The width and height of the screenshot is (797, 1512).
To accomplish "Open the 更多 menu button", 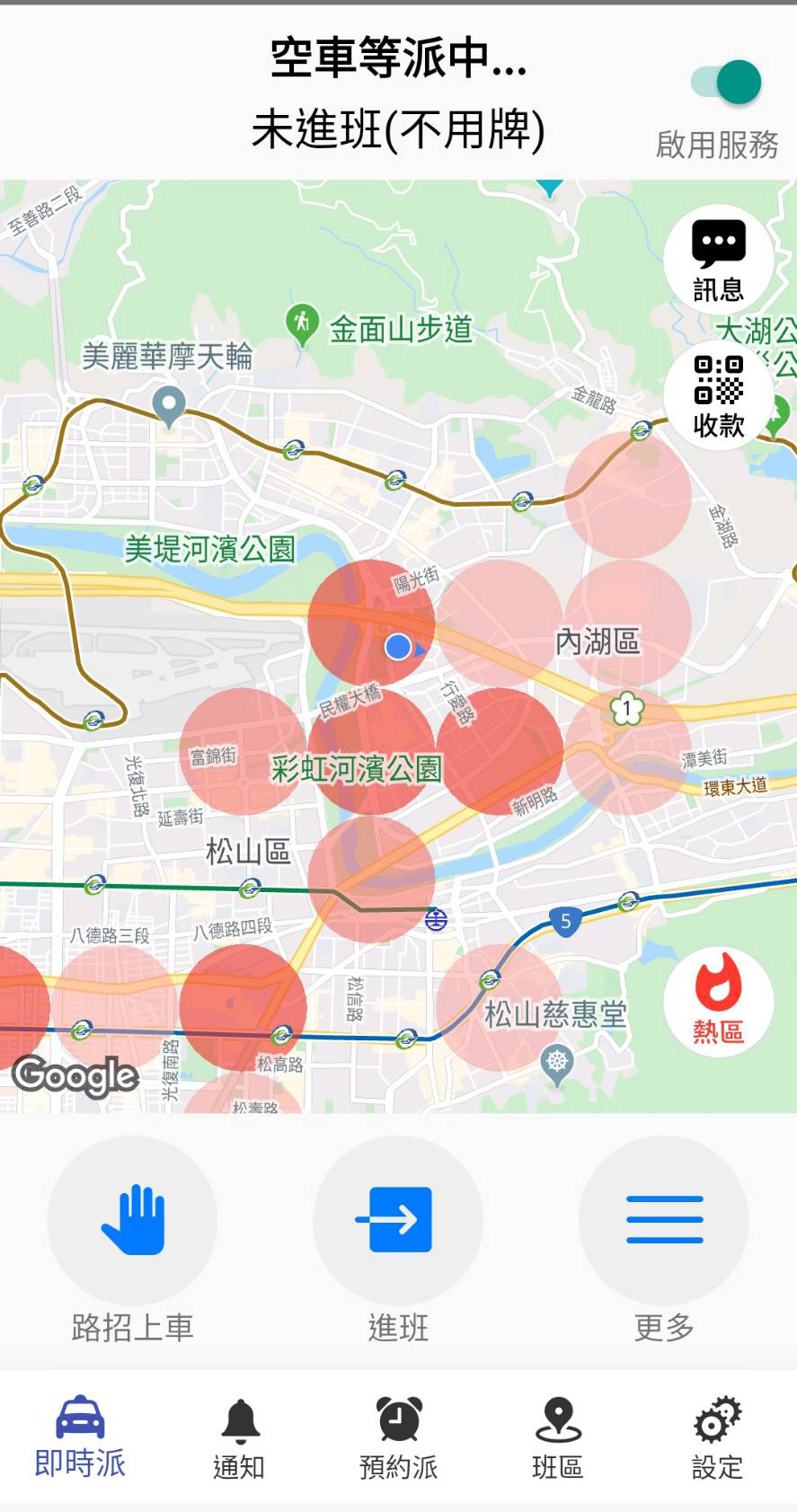I will [x=664, y=1220].
